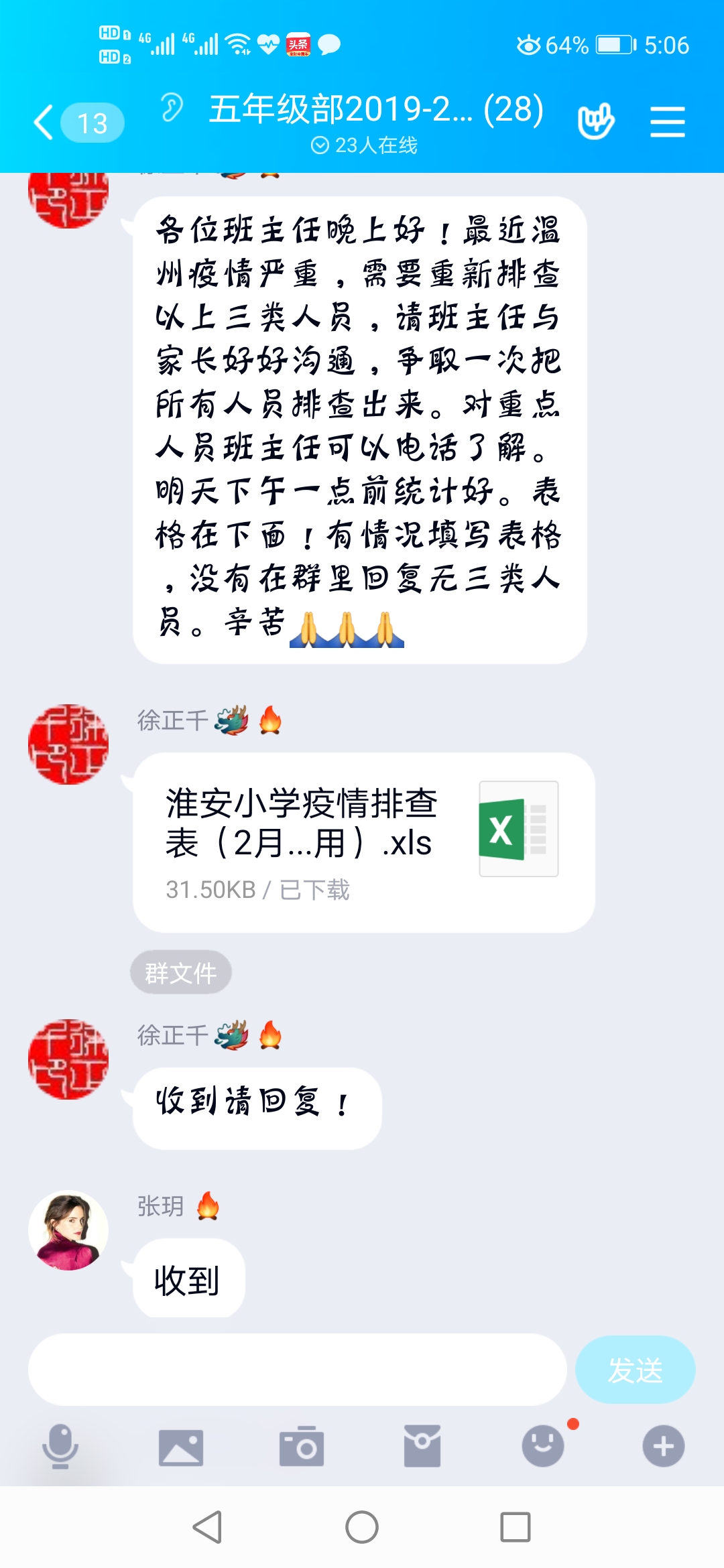
Task: Start voice input with the microphone
Action: click(x=60, y=1446)
